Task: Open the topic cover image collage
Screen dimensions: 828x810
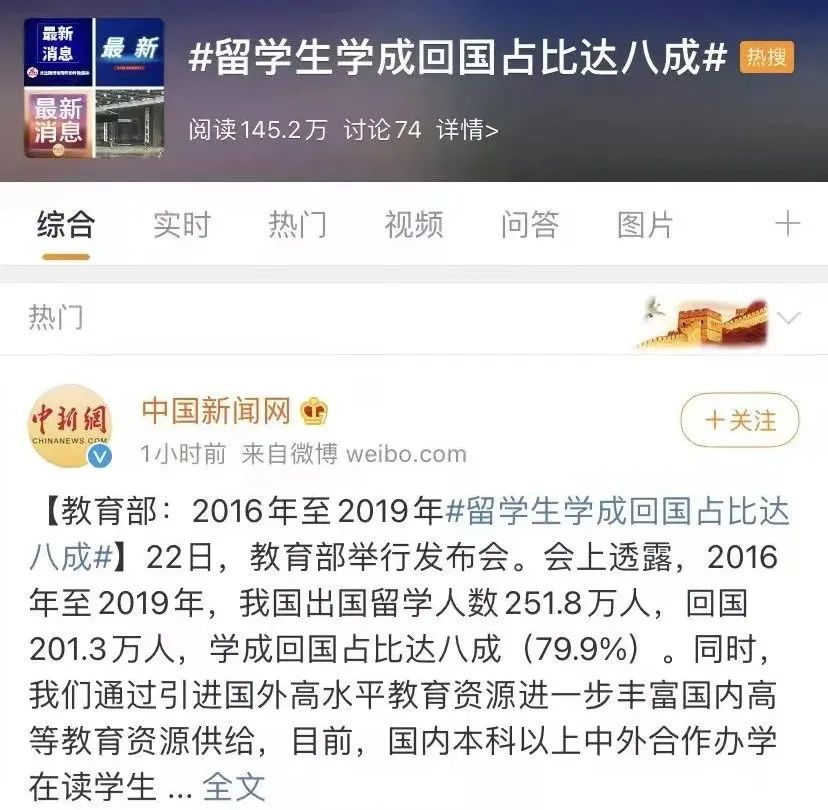Action: pyautogui.click(x=95, y=88)
